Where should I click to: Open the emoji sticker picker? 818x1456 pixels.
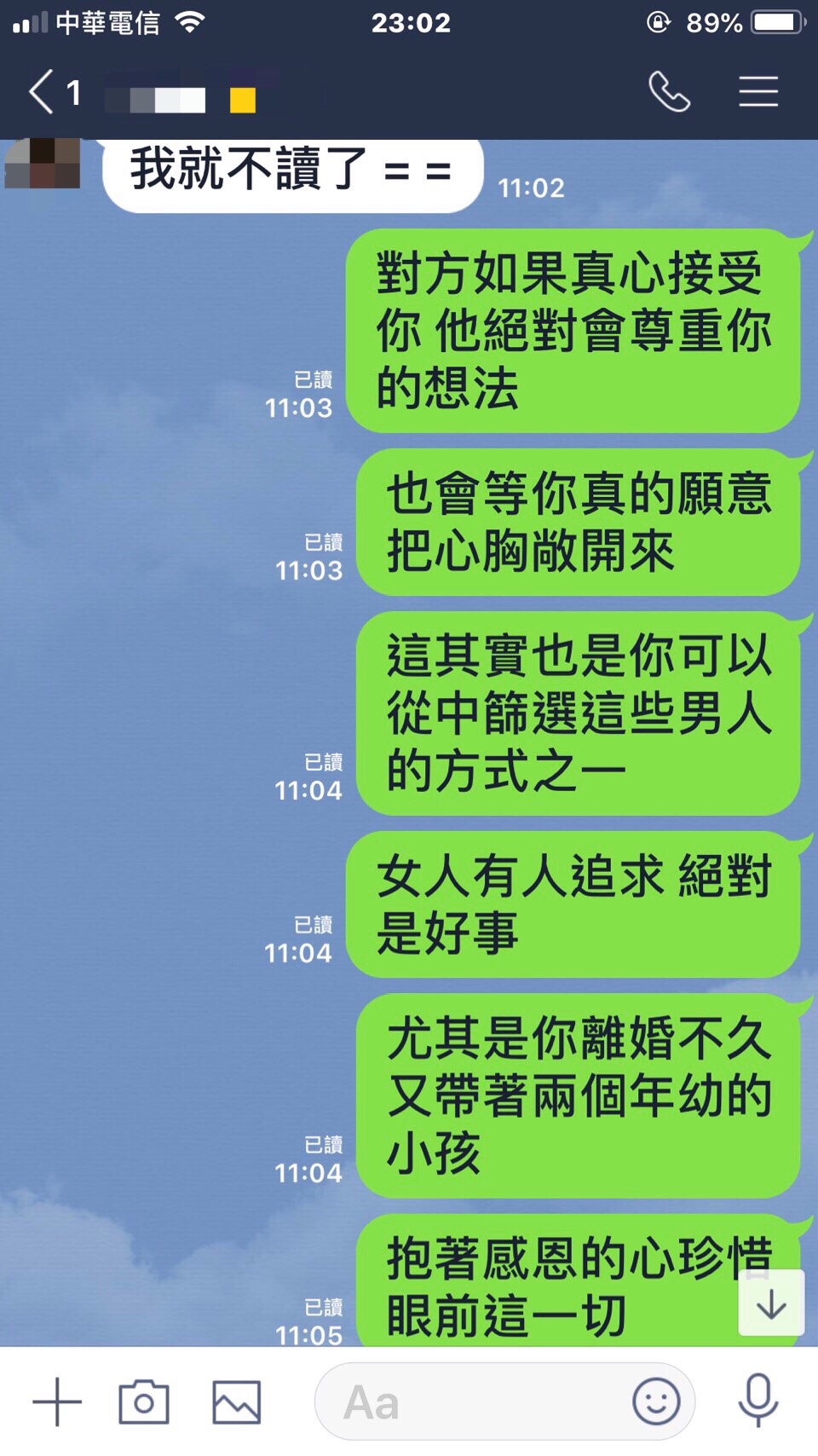tap(656, 1402)
